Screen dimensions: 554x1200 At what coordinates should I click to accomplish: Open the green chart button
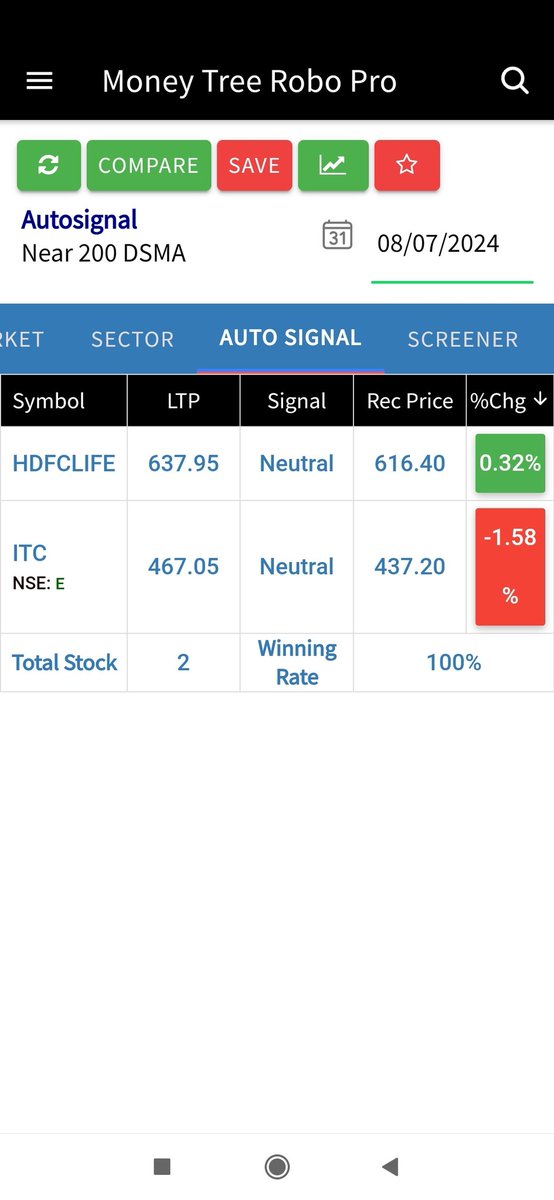click(x=333, y=165)
